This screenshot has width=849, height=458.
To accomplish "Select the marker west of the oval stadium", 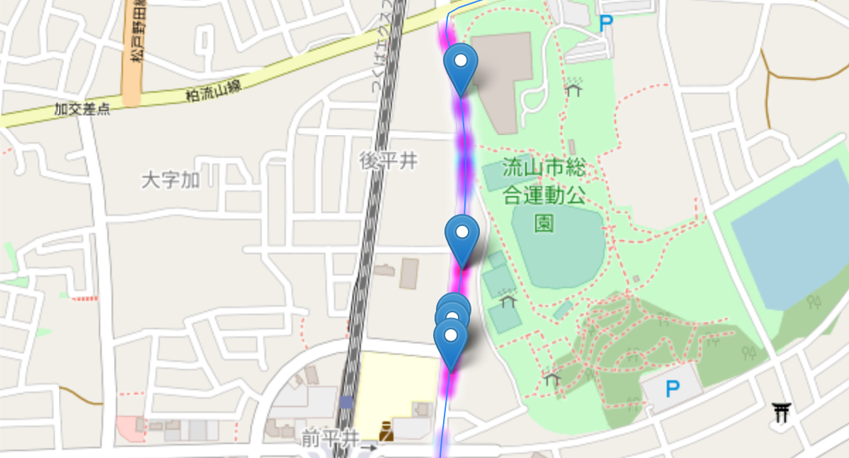I will coord(461,236).
